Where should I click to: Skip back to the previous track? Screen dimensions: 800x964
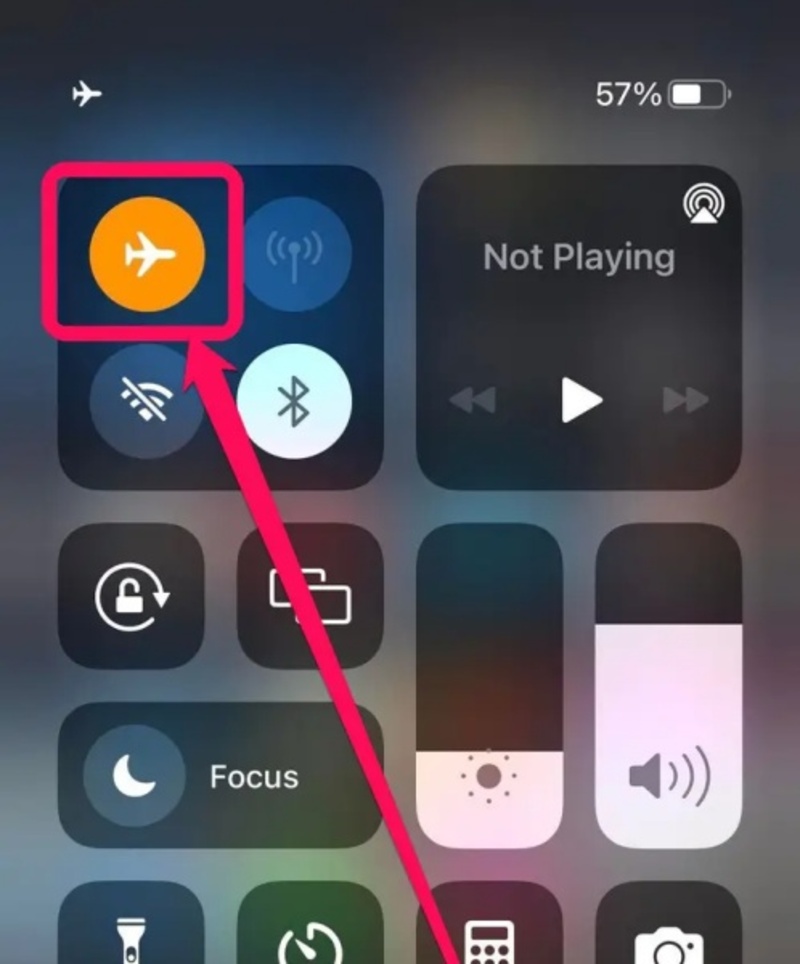click(x=473, y=401)
